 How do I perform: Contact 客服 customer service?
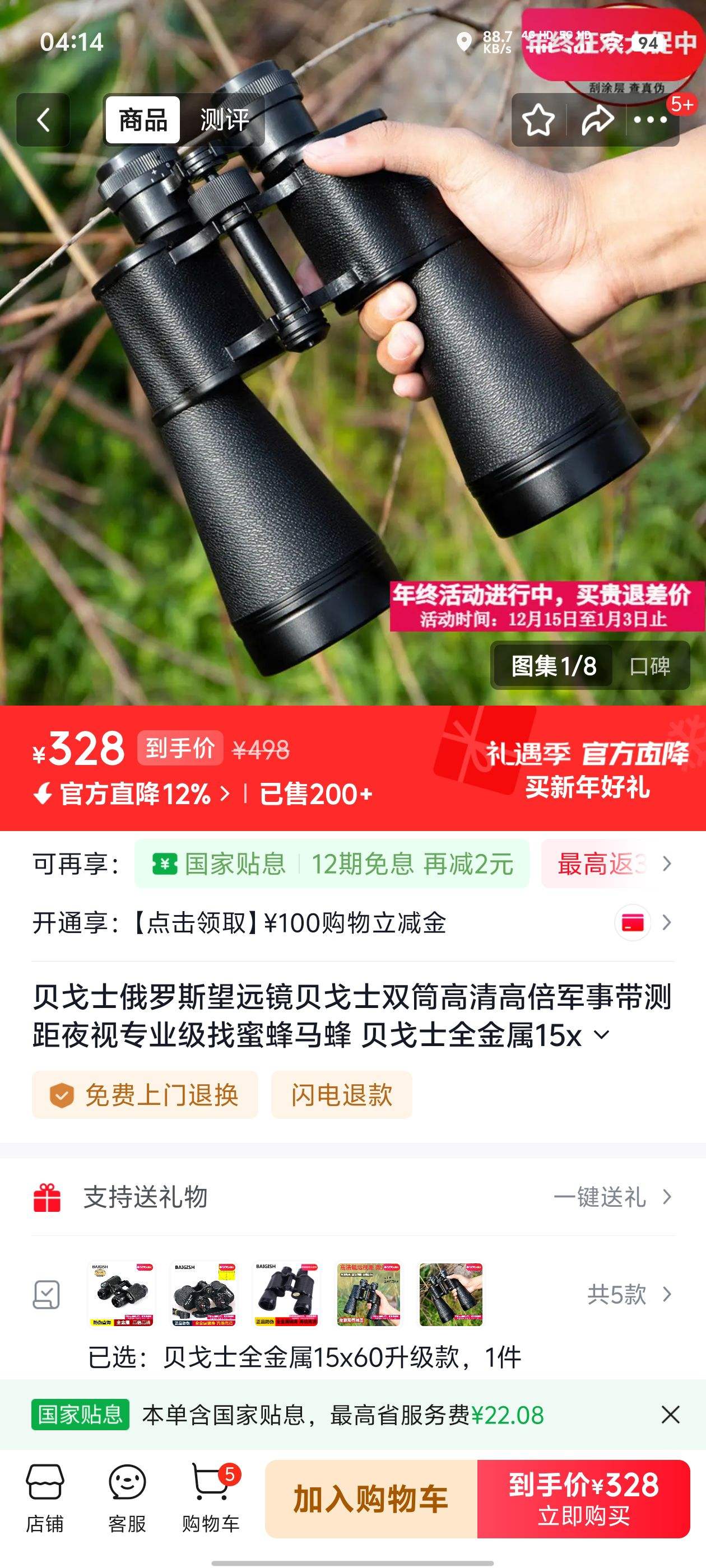(127, 1498)
